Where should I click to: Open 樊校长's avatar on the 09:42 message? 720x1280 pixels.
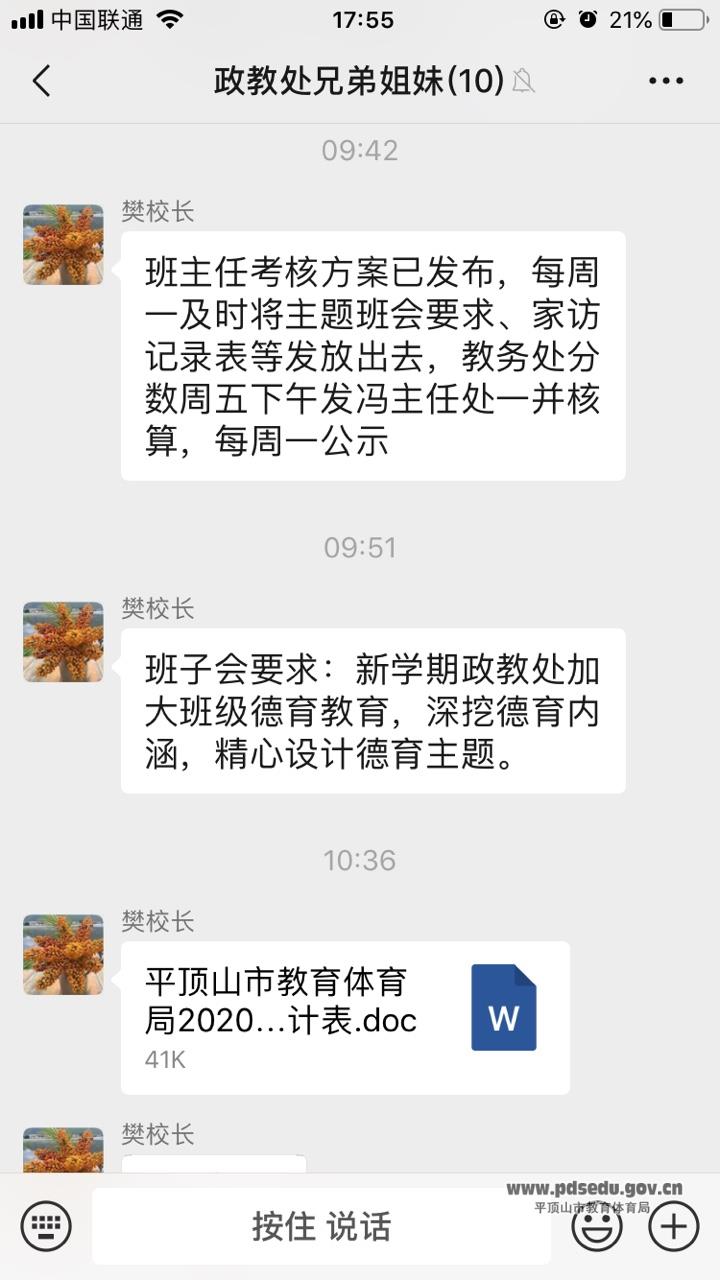tap(63, 245)
